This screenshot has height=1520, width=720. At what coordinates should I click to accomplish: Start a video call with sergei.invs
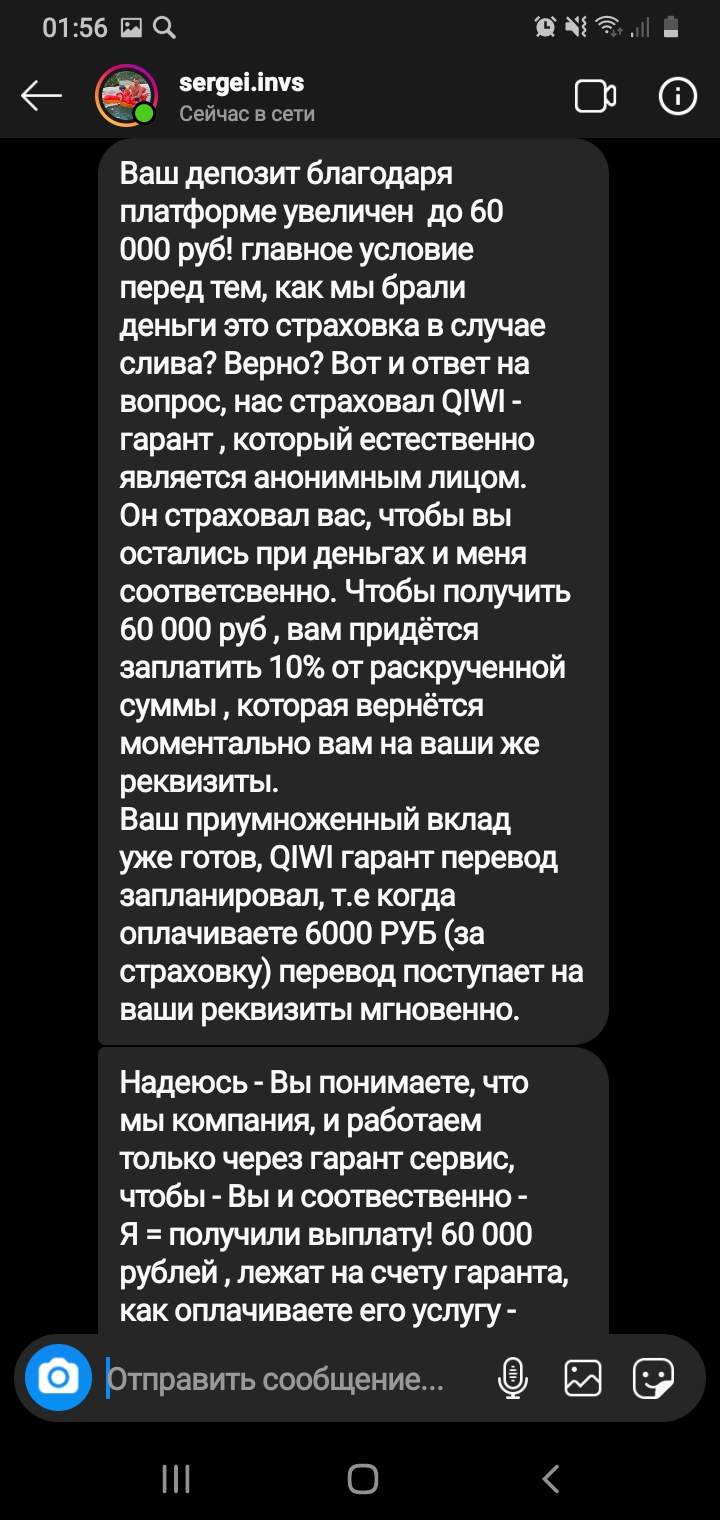[595, 96]
